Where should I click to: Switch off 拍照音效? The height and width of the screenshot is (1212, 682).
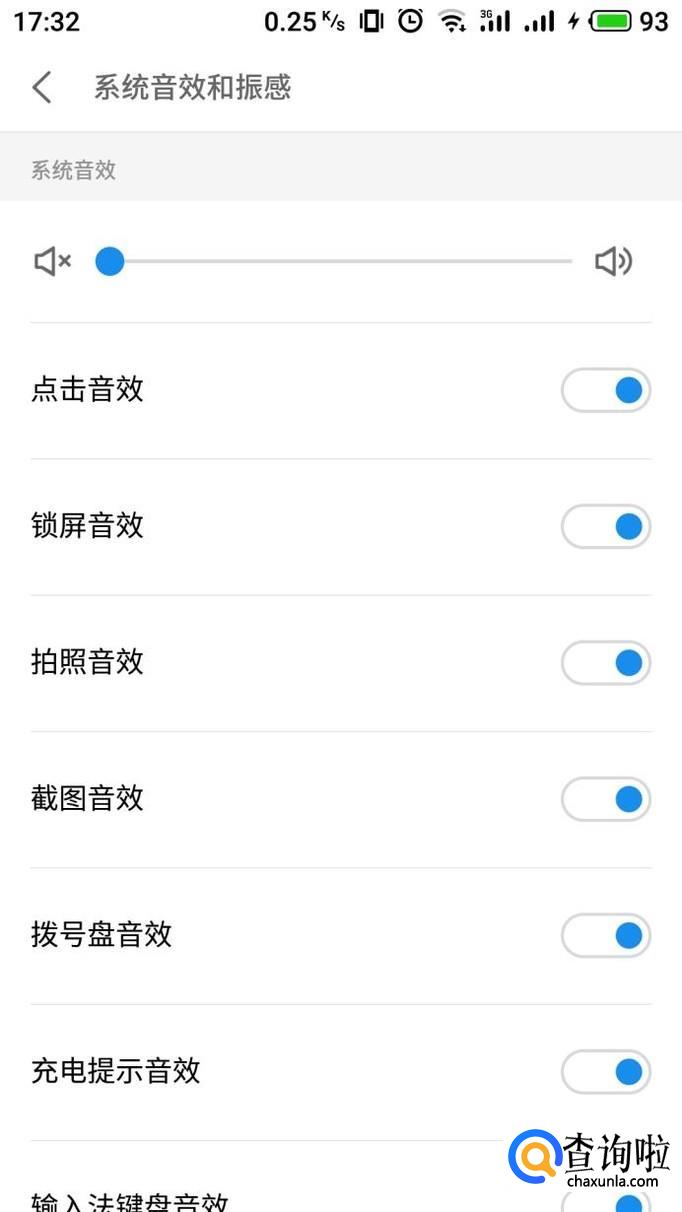[606, 663]
